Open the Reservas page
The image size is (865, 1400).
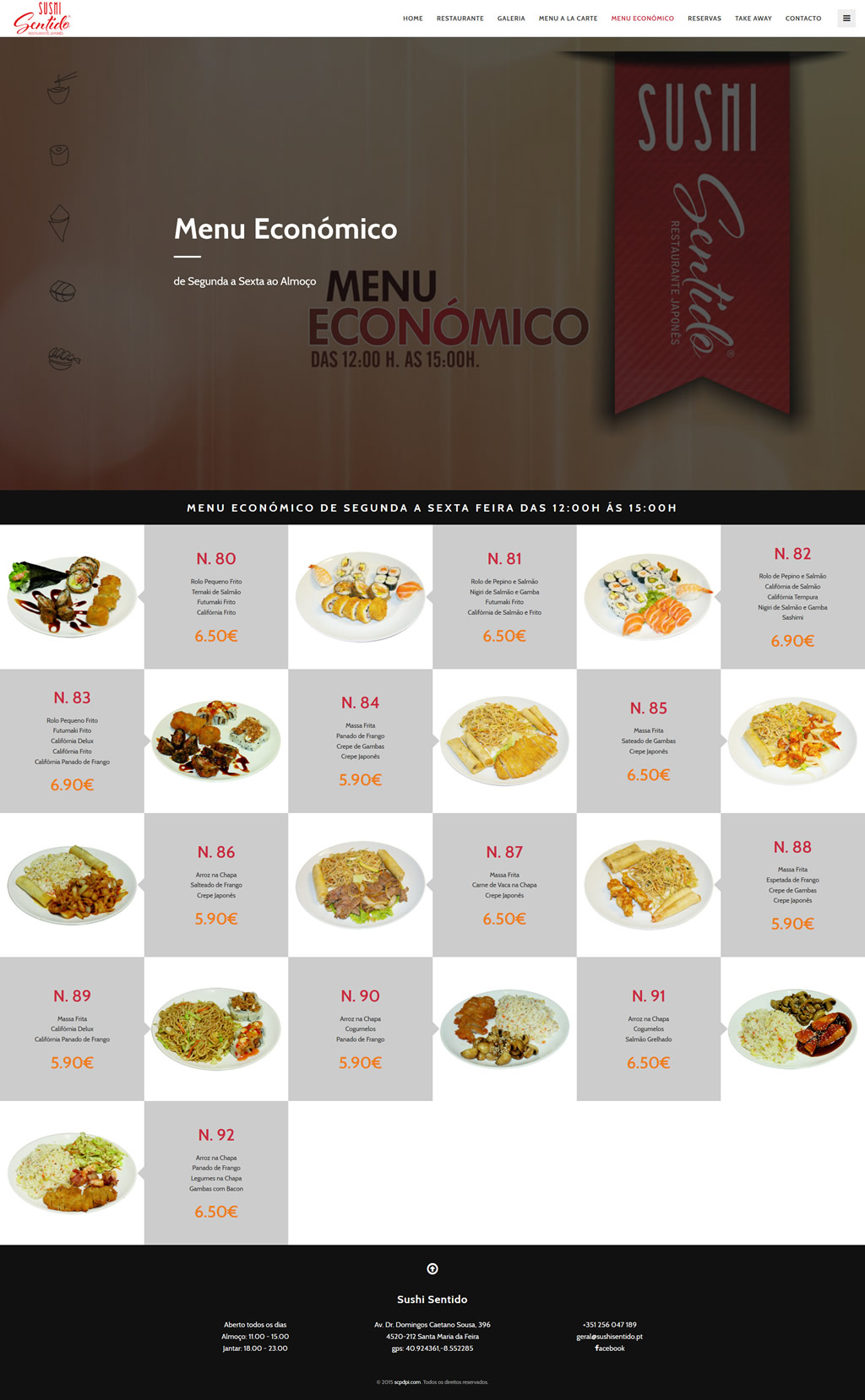click(704, 19)
